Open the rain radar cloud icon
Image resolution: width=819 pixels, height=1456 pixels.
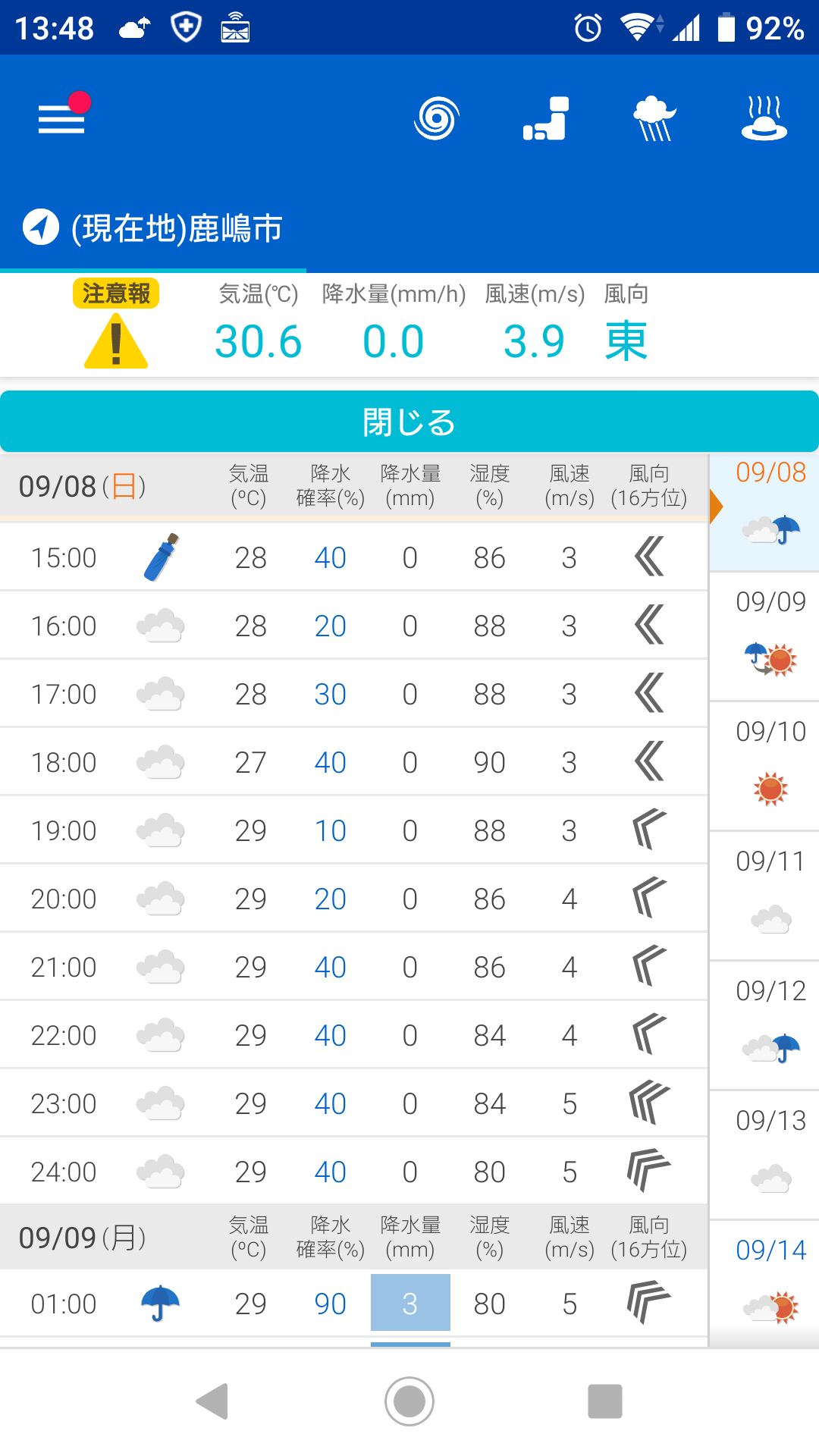pyautogui.click(x=654, y=118)
